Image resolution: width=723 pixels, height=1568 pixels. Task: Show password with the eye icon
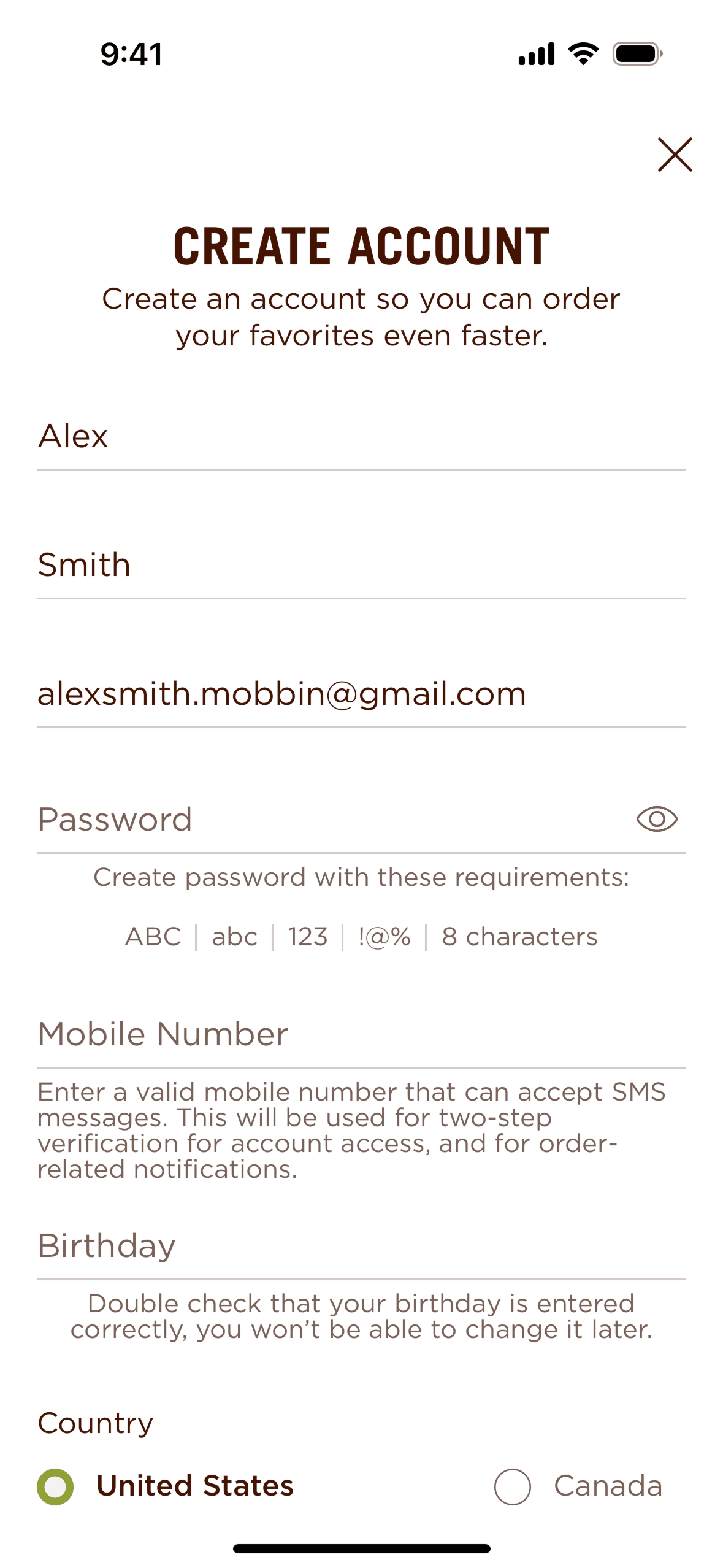[x=656, y=820]
